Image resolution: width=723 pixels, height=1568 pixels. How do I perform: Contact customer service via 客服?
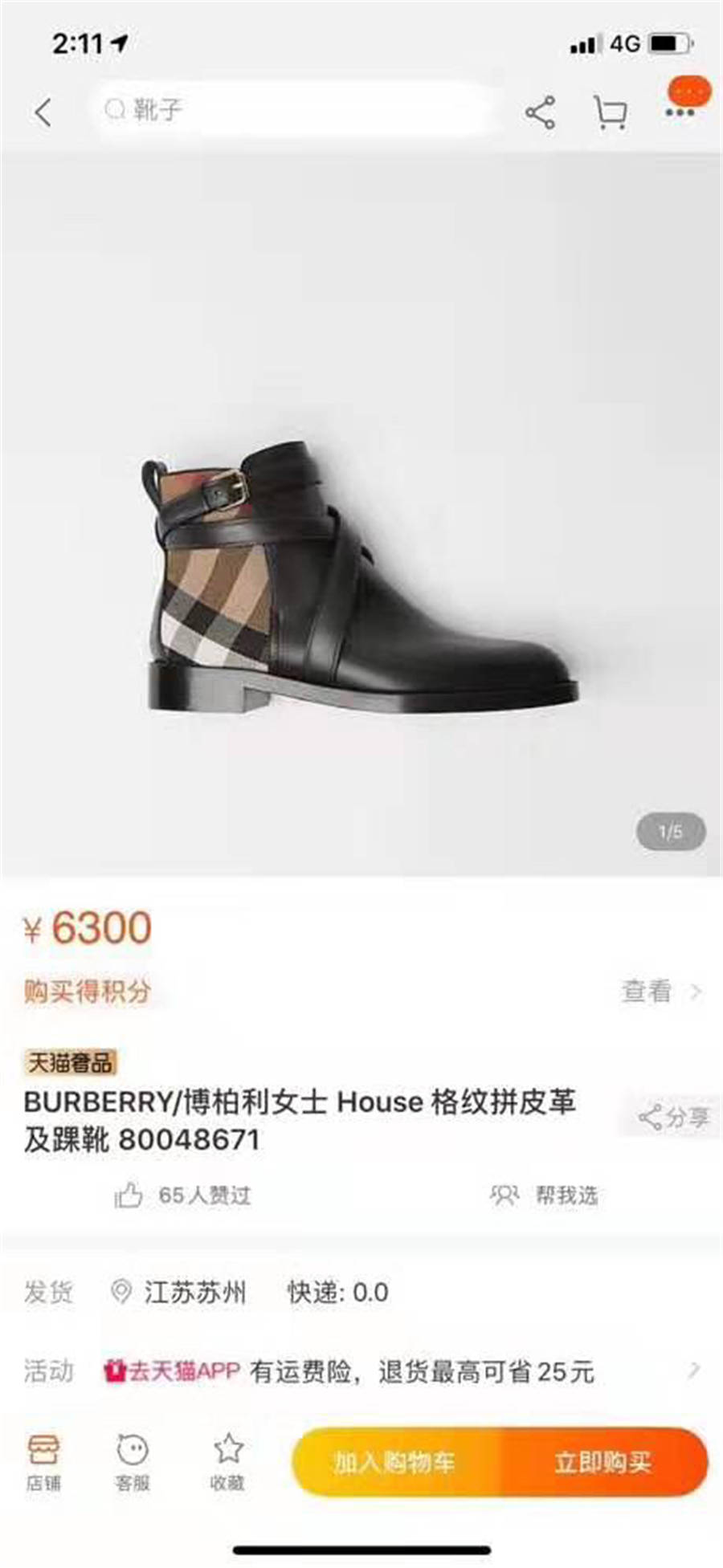coord(133,1461)
